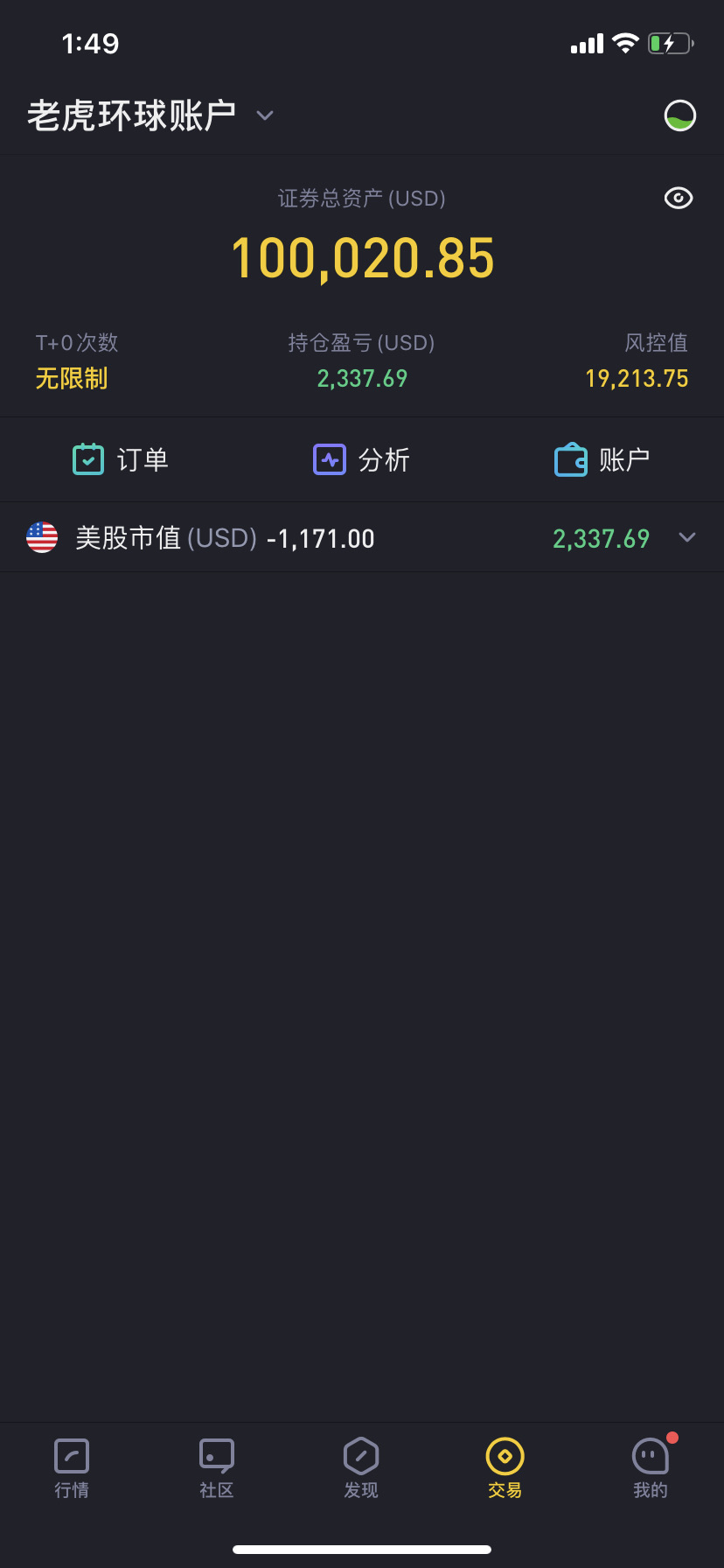Go to the 我的 tab
724x1568 pixels.
pyautogui.click(x=651, y=1468)
